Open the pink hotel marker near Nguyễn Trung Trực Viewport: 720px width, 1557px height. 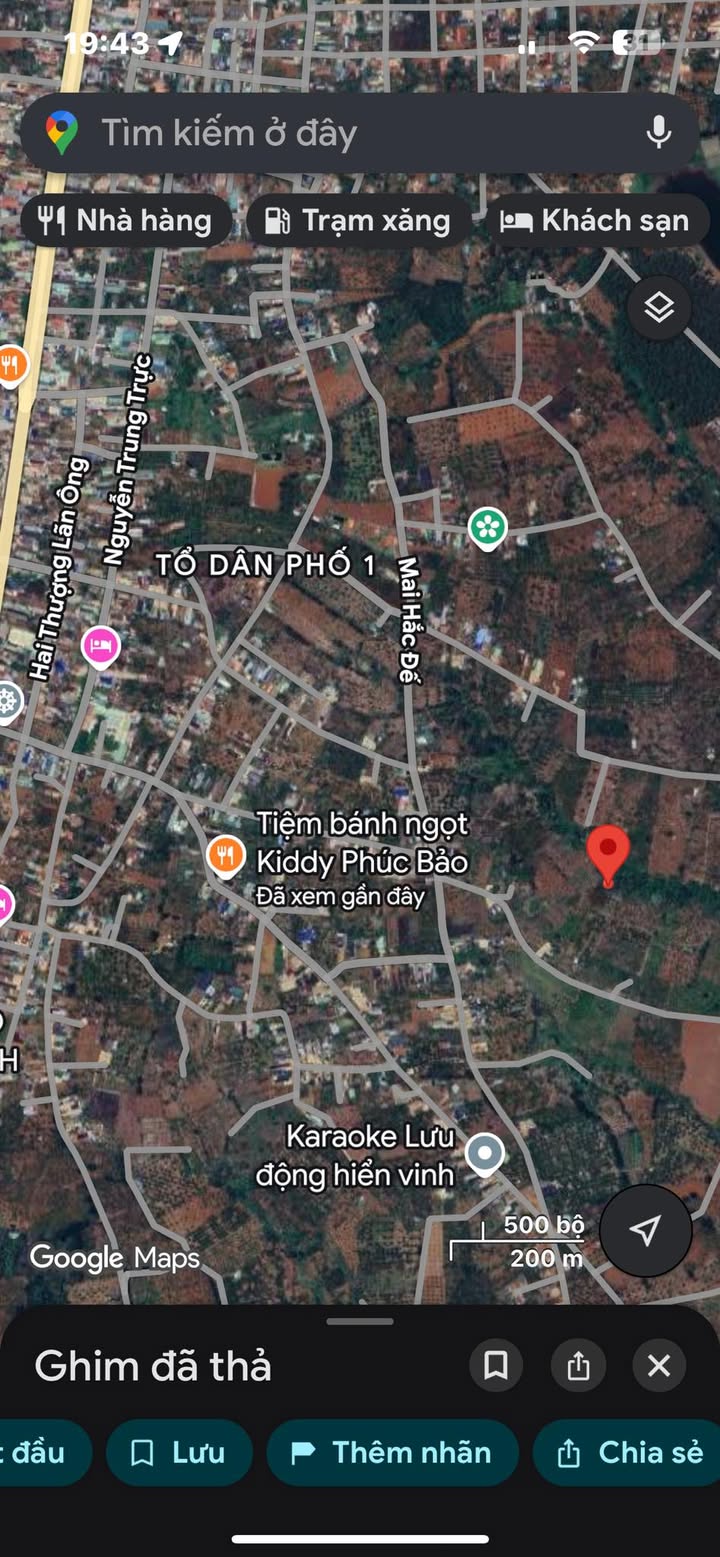101,646
